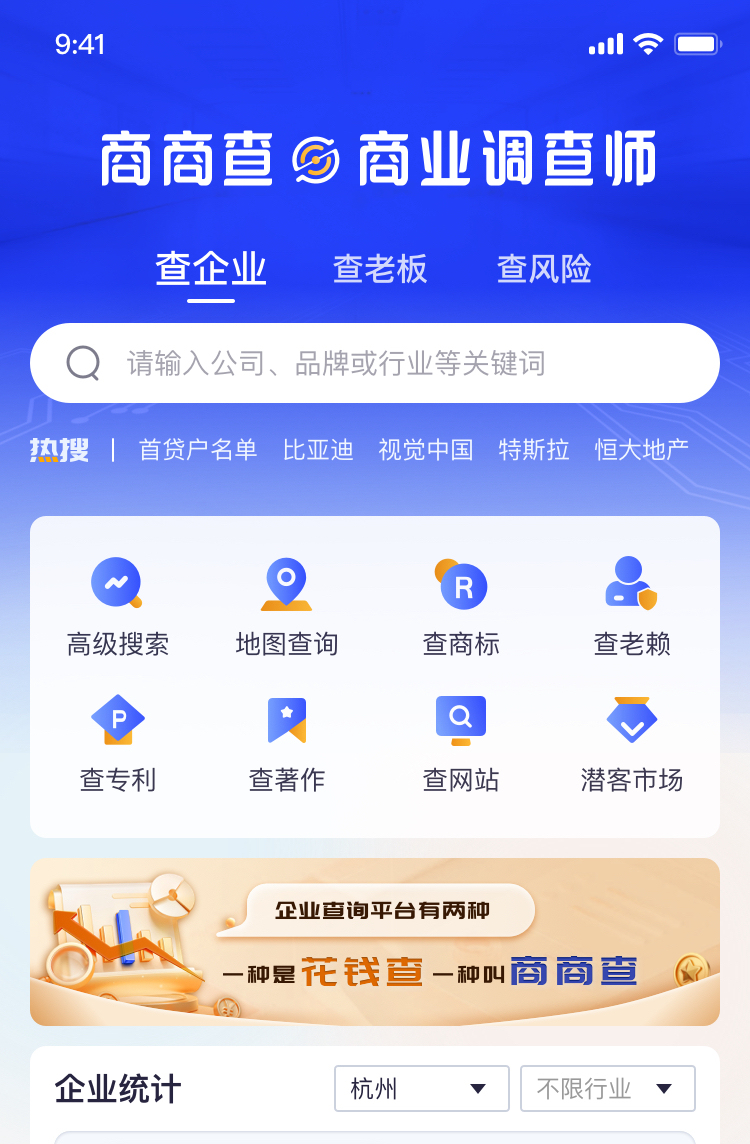Click hot search keyword 特斯拉

click(533, 451)
